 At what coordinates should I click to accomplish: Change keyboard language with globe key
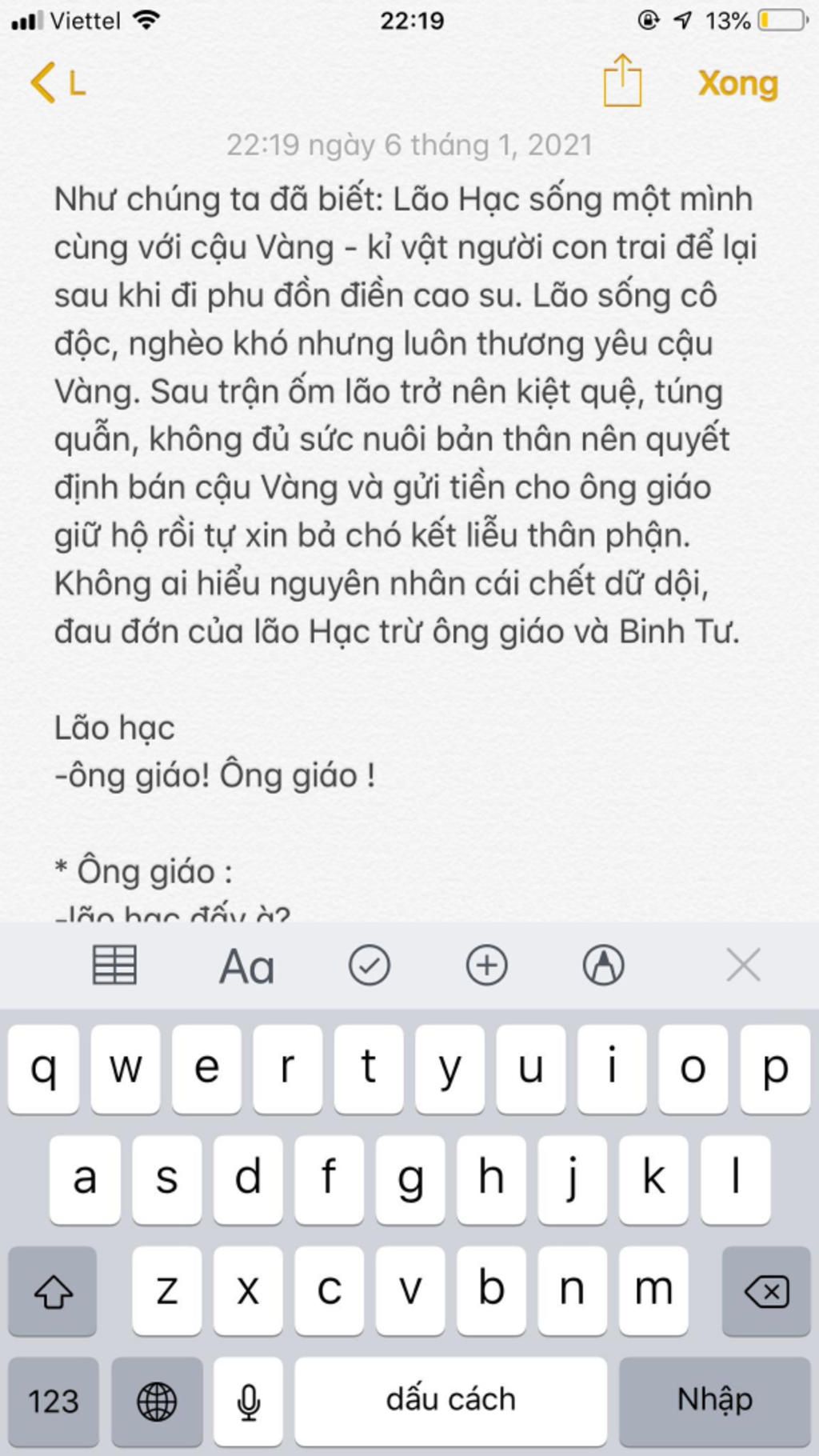pos(157,1400)
